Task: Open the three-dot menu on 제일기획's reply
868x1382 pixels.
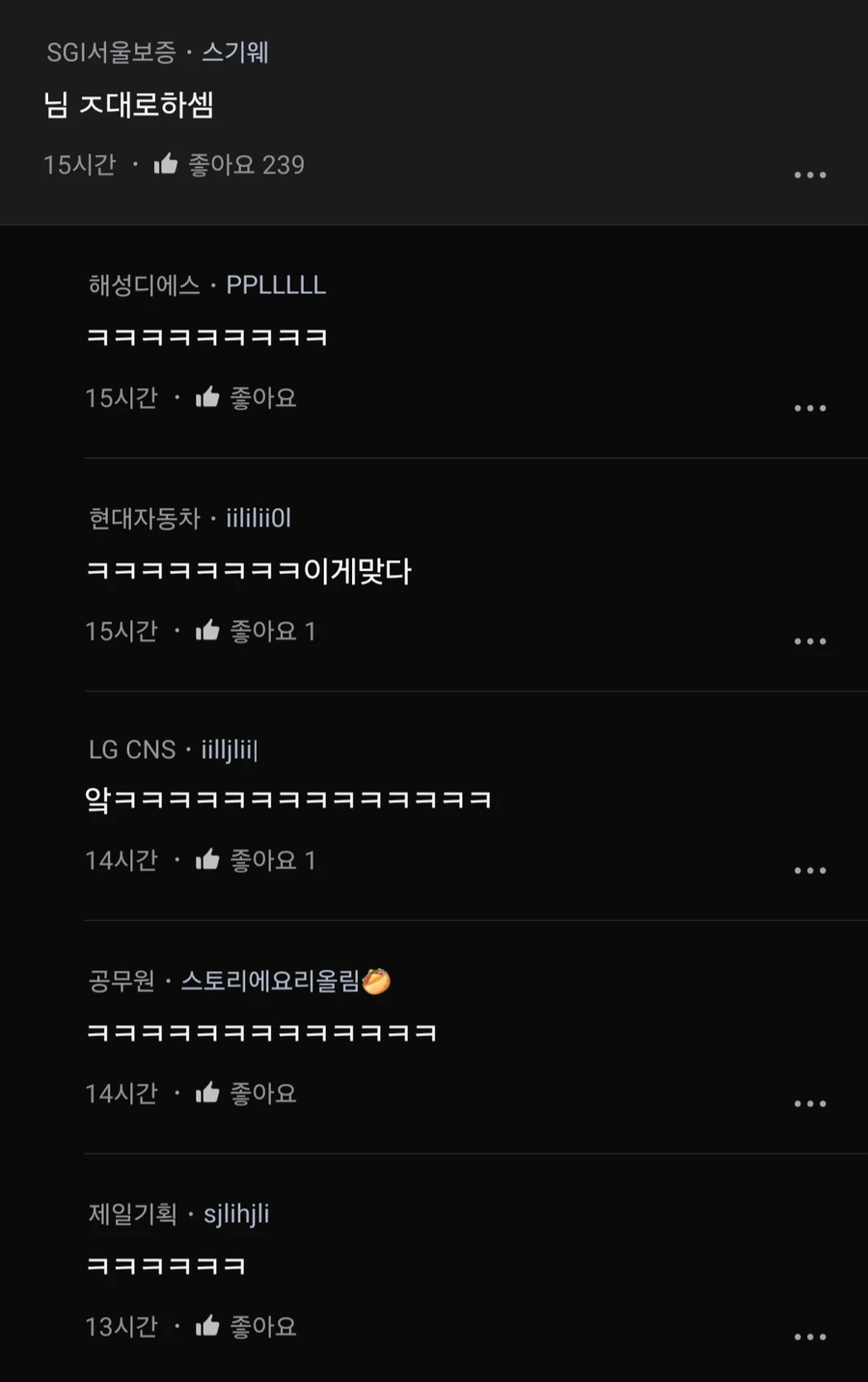Action: (x=810, y=1335)
